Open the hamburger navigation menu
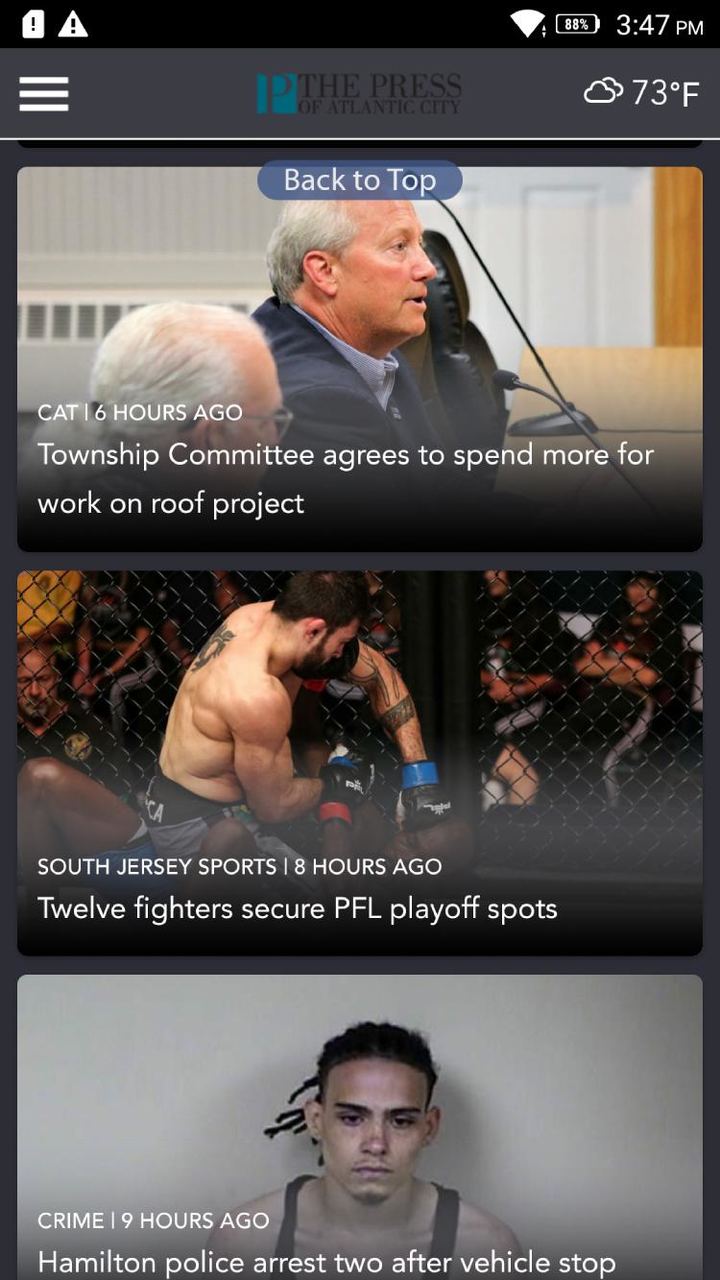 pos(43,93)
